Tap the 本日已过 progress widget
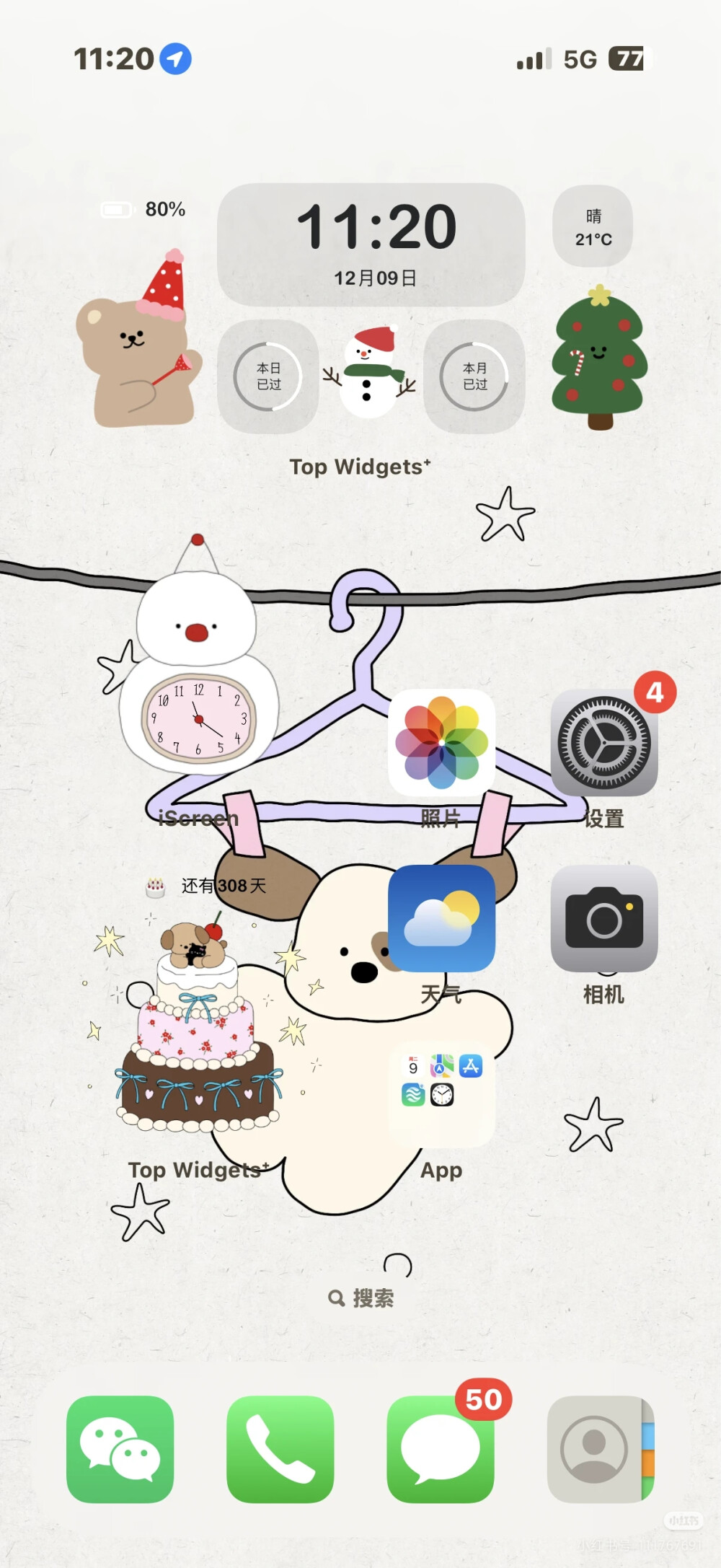The height and width of the screenshot is (1568, 721). [268, 376]
